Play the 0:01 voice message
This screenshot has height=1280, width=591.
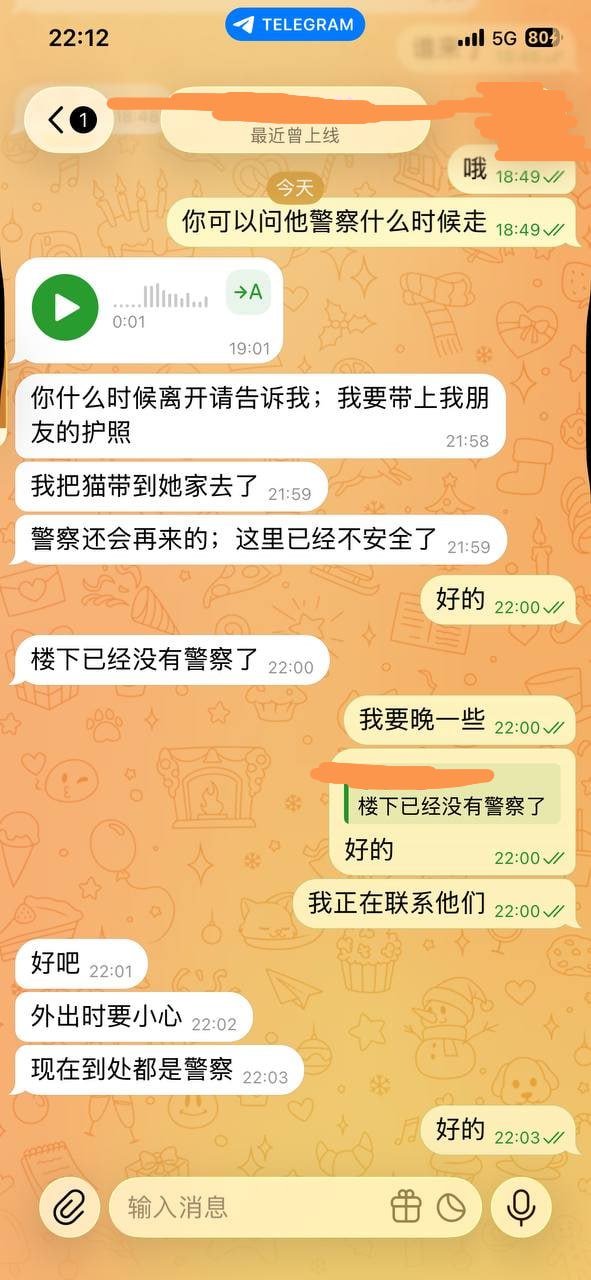coord(65,307)
